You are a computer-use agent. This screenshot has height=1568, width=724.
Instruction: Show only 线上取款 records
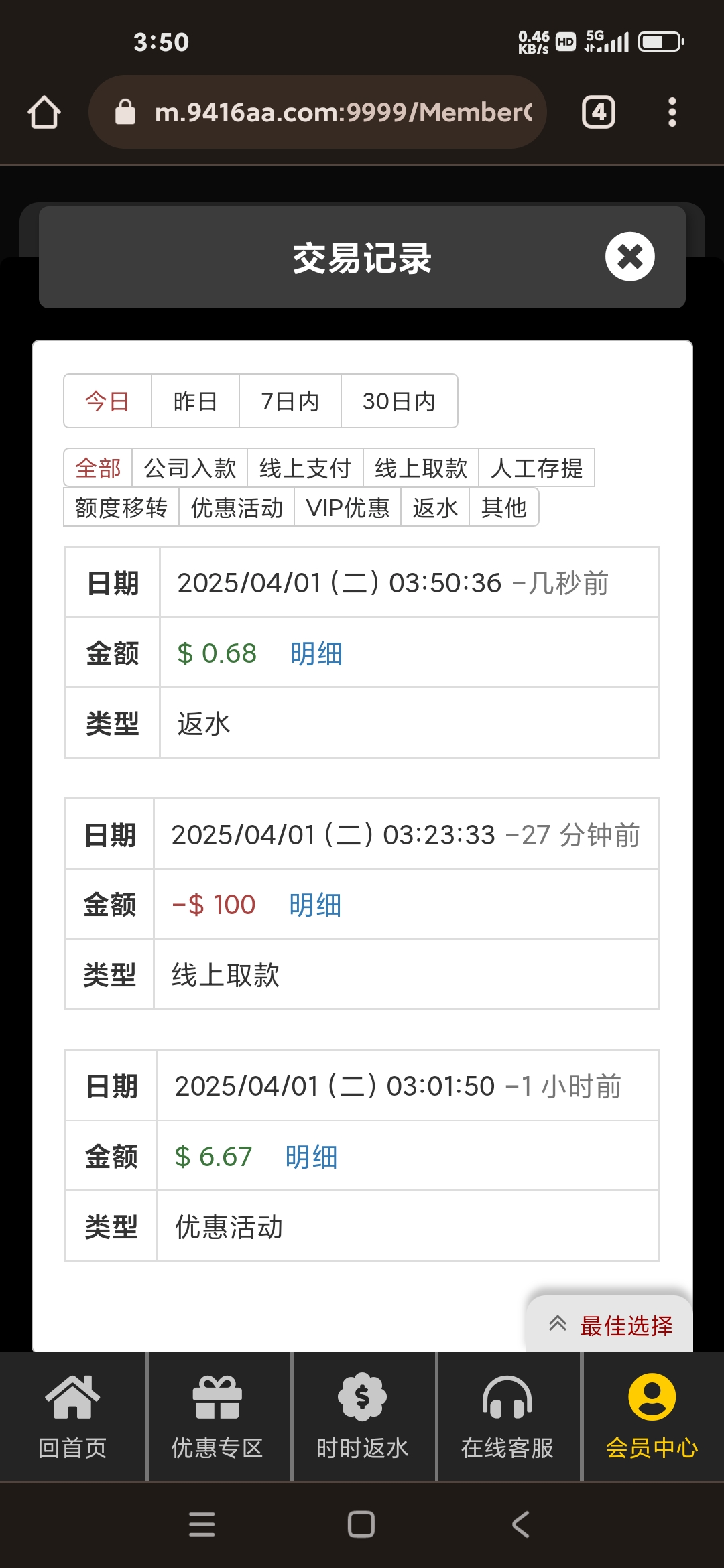(x=420, y=468)
